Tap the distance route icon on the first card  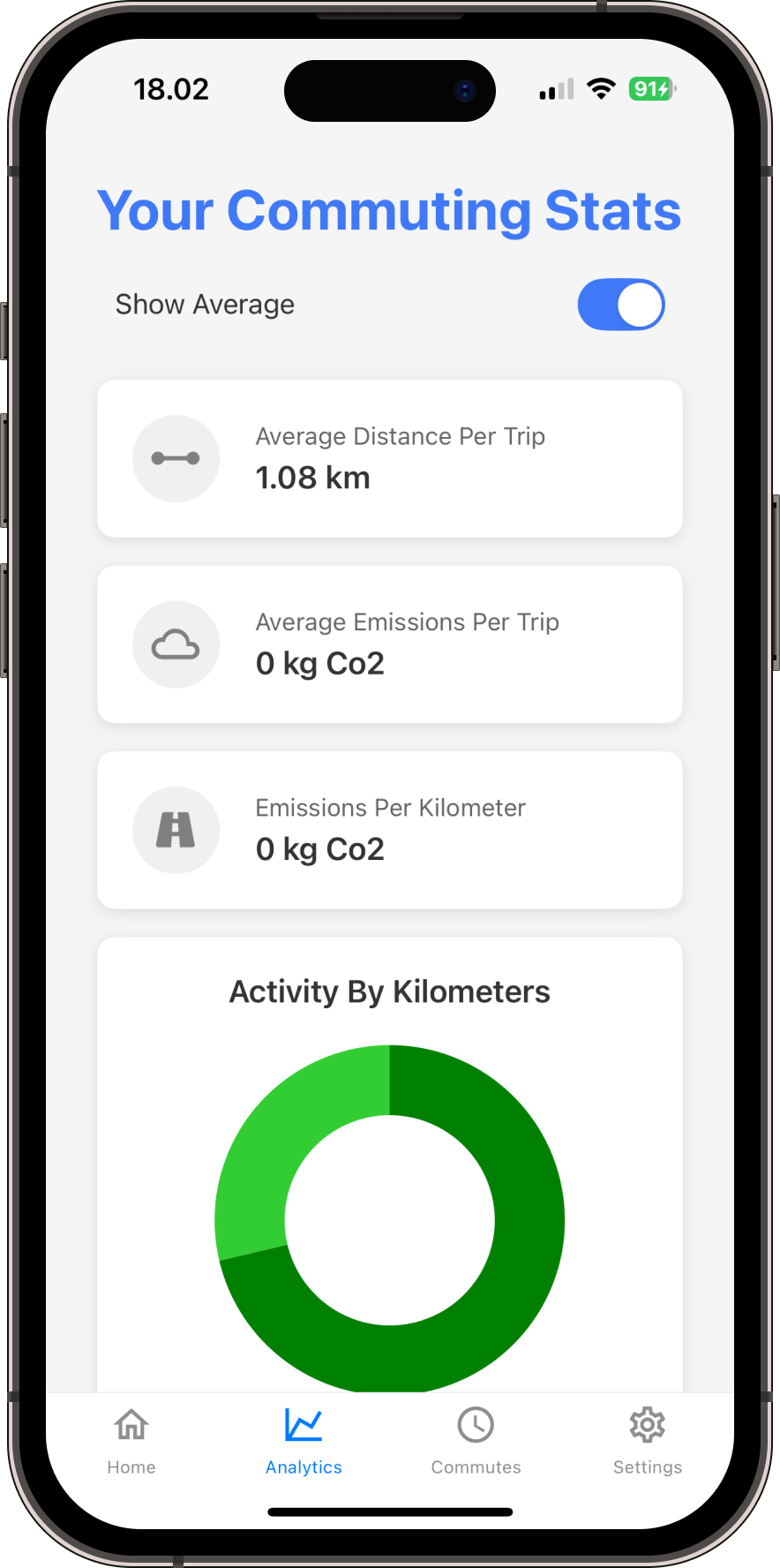point(176,458)
